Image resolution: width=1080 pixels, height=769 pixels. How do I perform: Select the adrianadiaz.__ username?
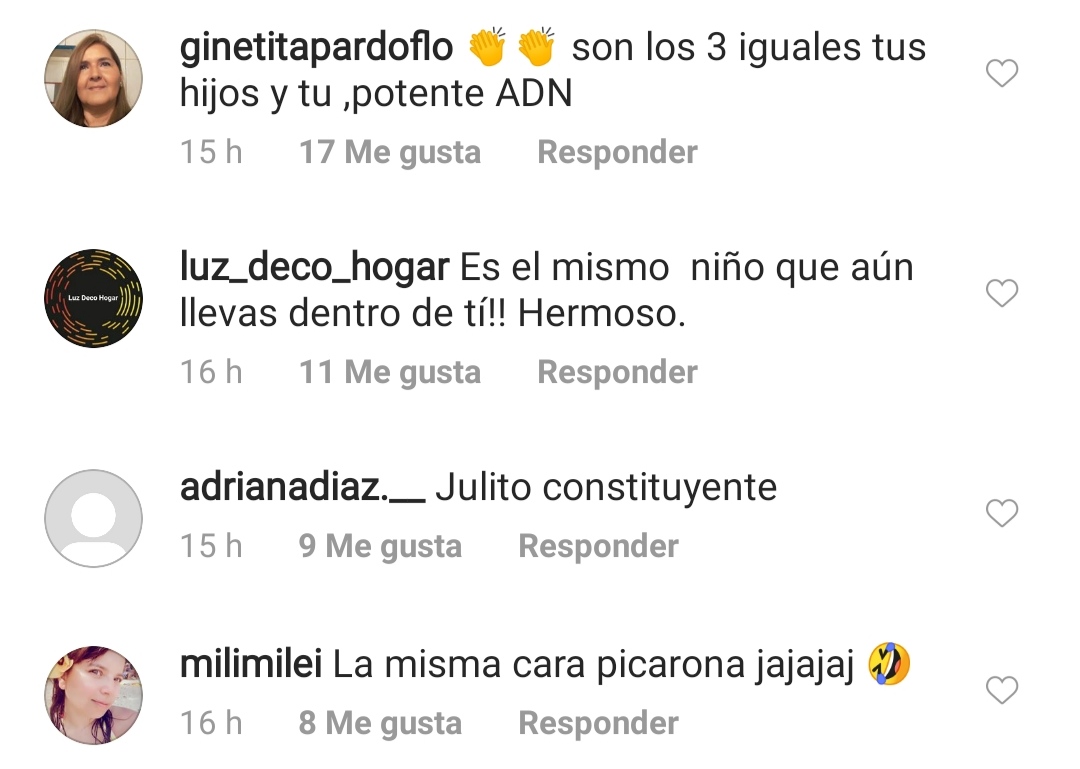[x=302, y=488]
